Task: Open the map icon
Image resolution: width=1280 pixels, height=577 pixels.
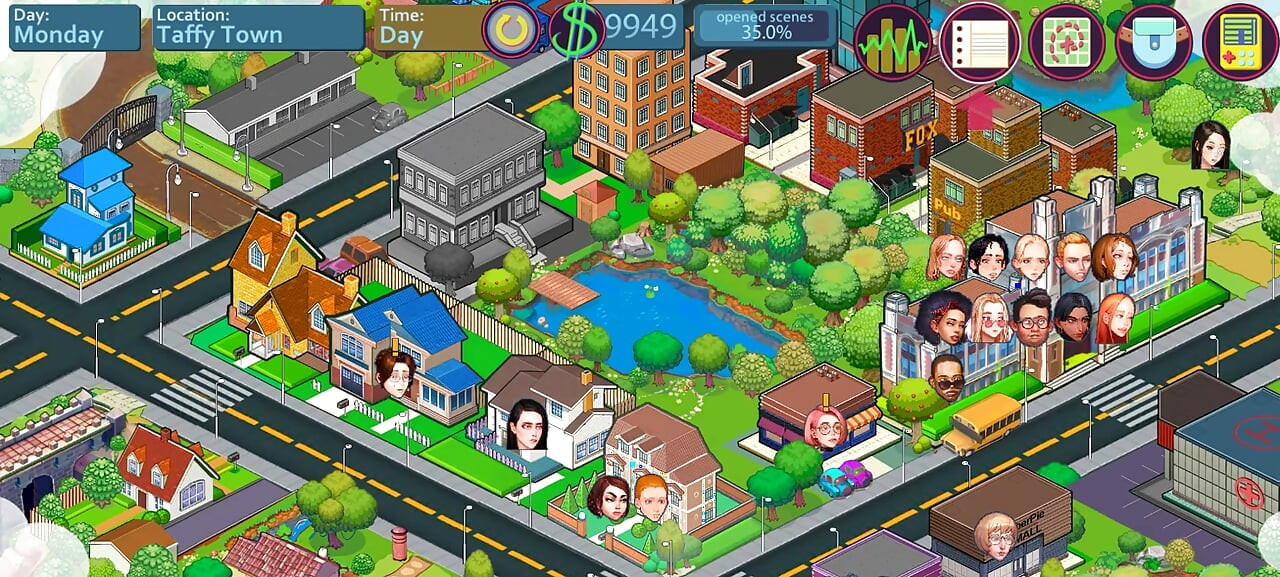Action: 1067,42
